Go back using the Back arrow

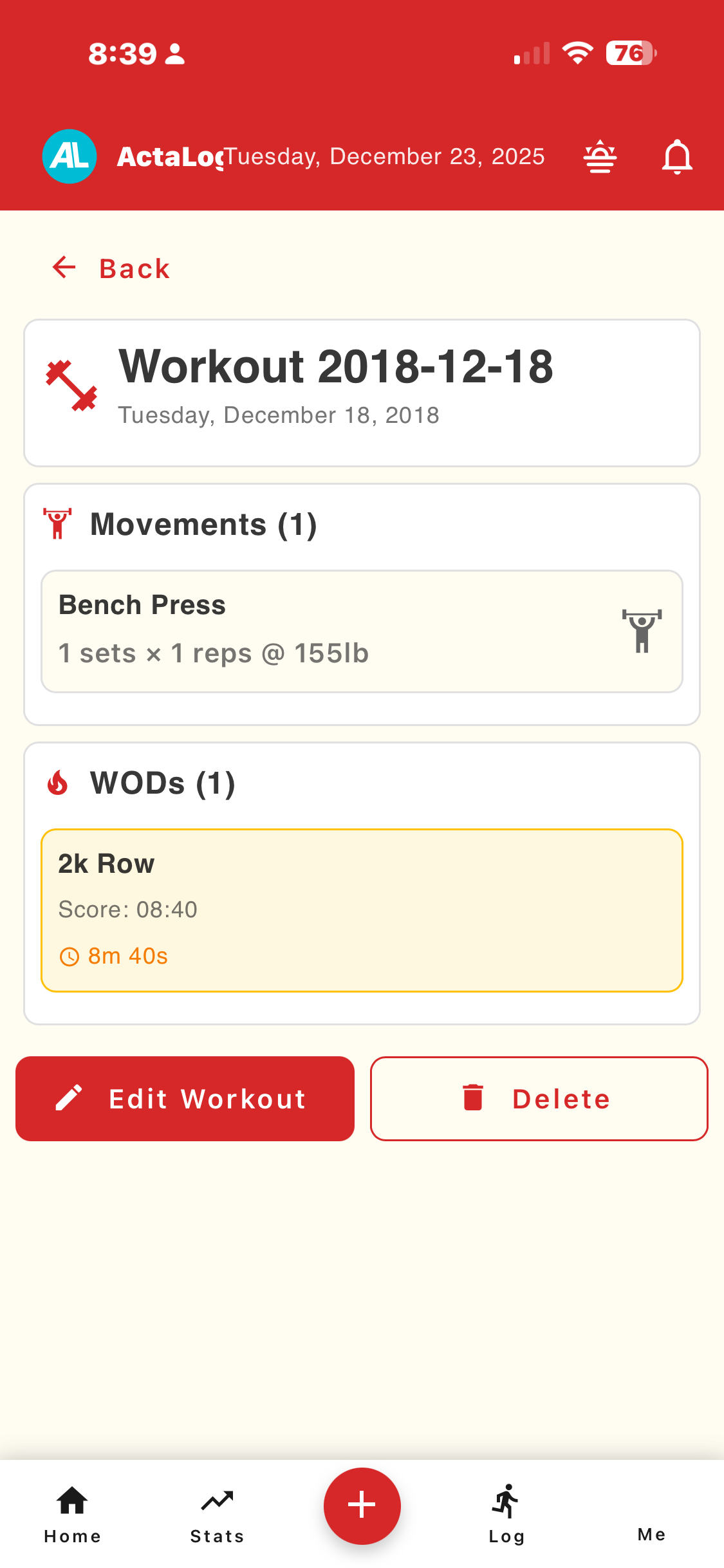[64, 268]
